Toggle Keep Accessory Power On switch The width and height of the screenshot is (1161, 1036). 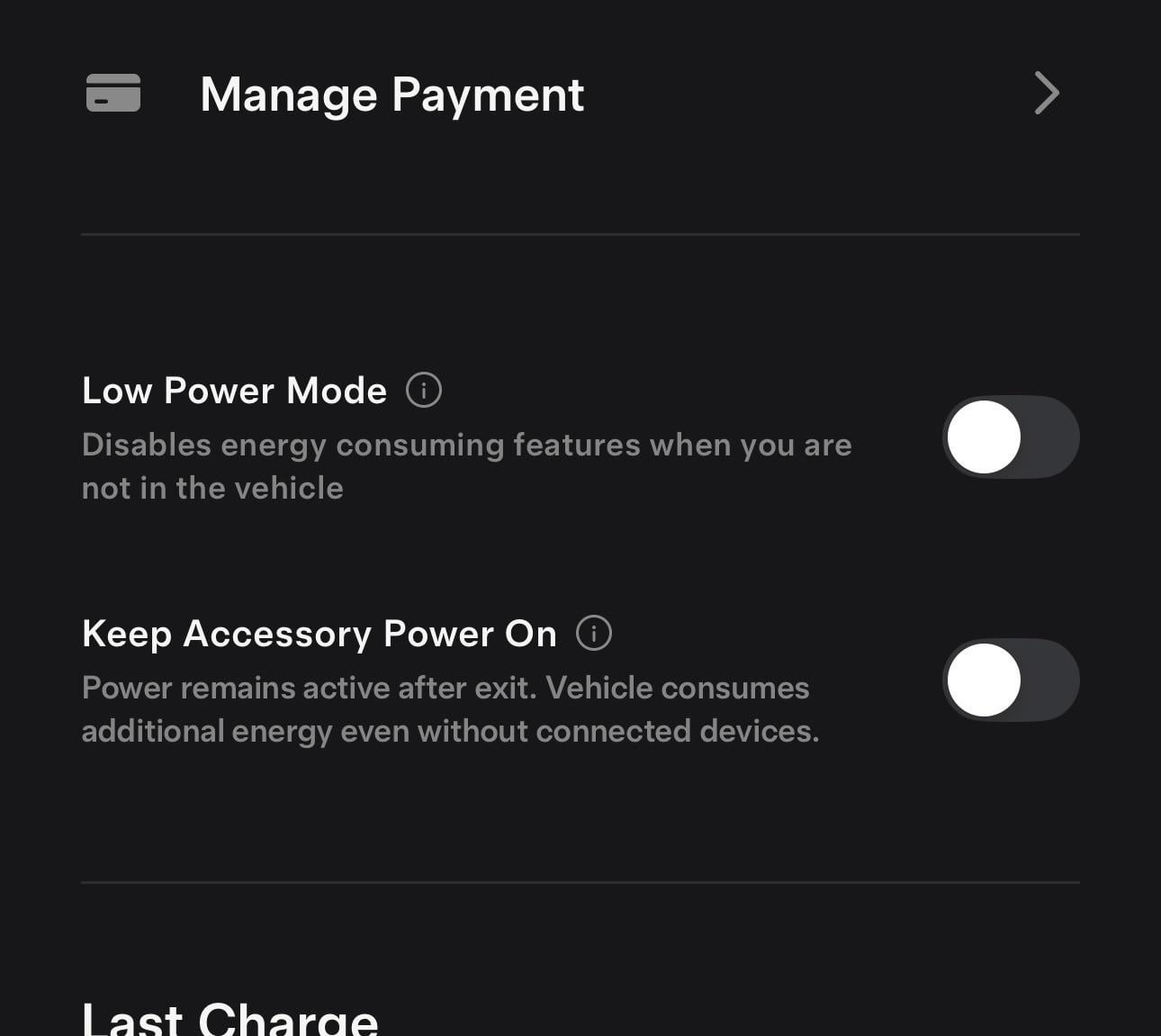click(1010, 680)
